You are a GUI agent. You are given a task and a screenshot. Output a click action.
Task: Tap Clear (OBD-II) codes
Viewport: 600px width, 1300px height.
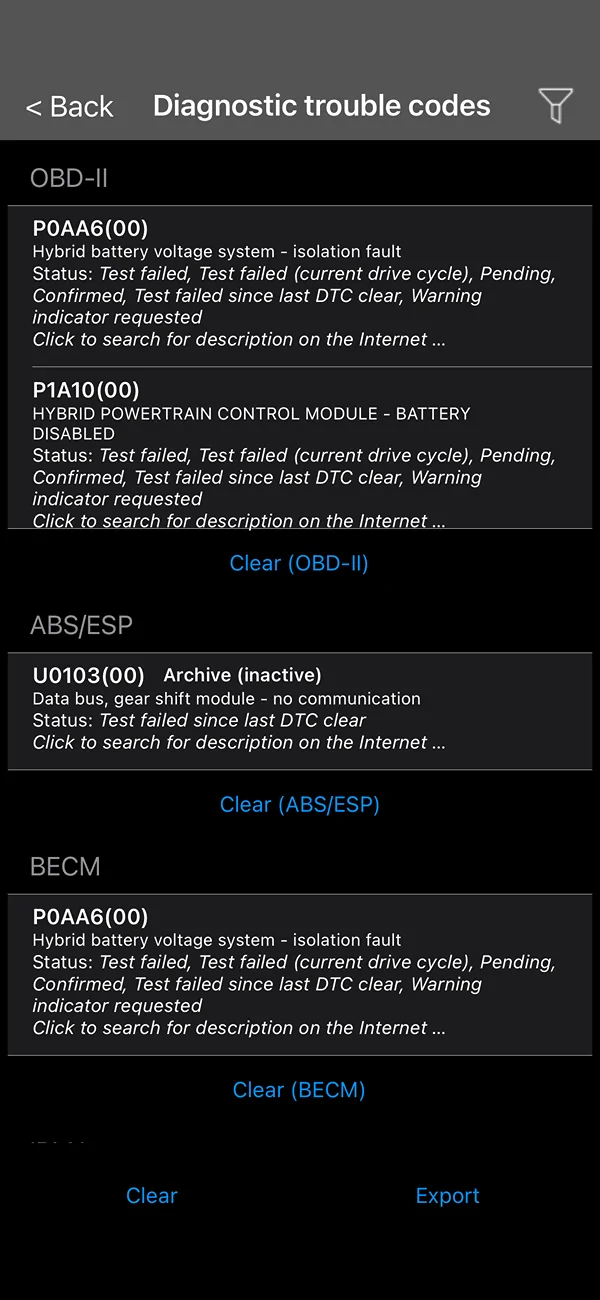[x=299, y=563]
